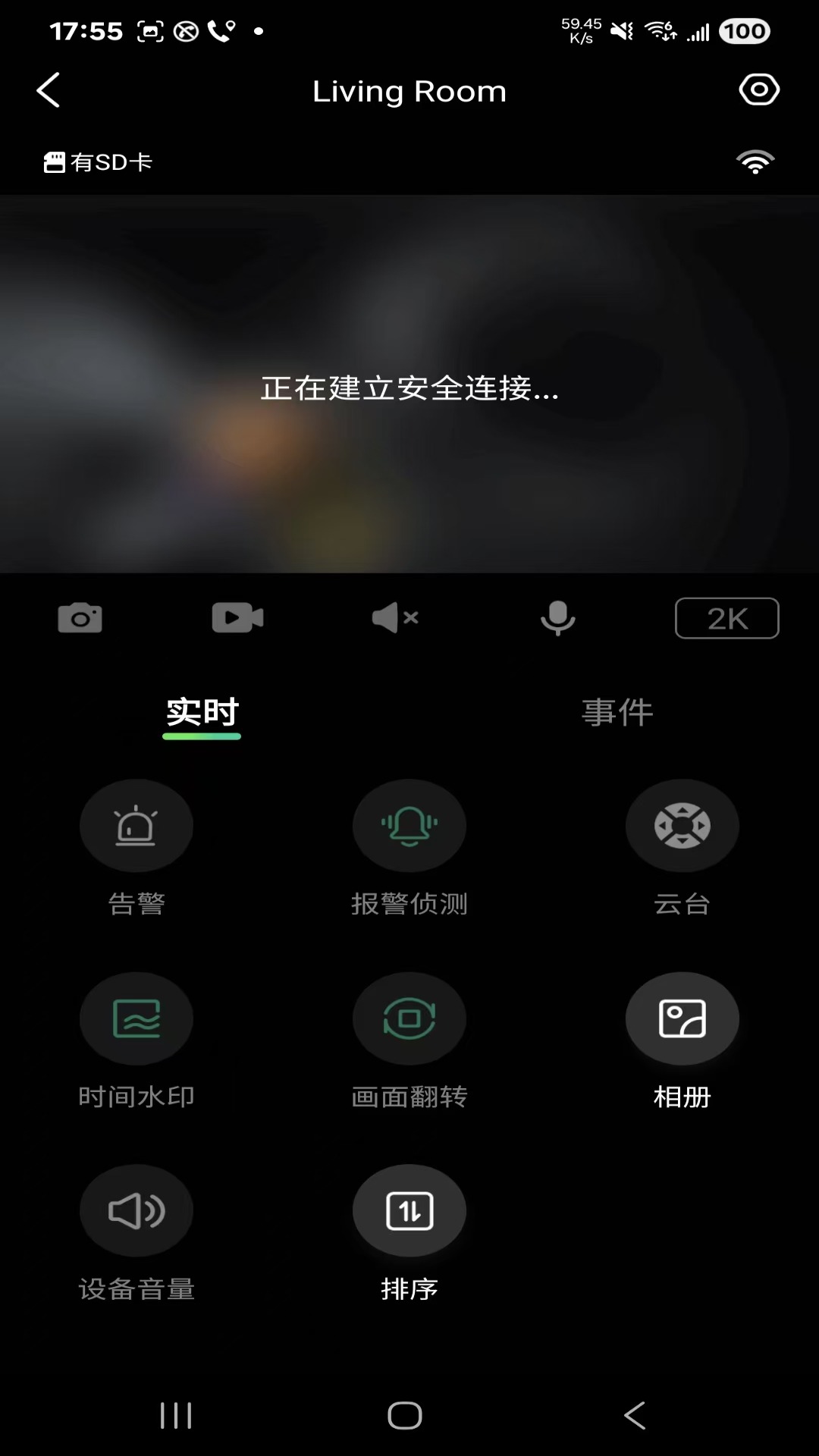The image size is (819, 1456).
Task: Start recording with the video icon
Action: pyautogui.click(x=237, y=618)
